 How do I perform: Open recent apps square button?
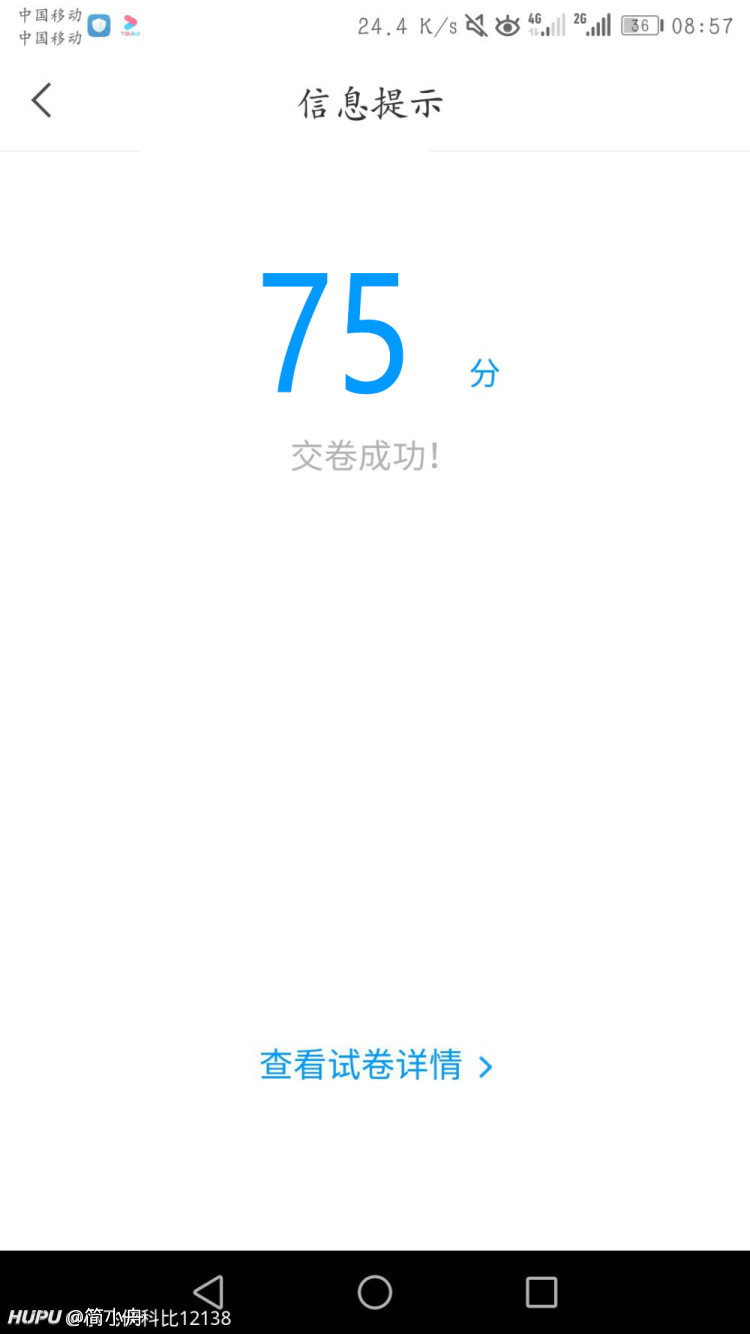click(x=541, y=1292)
